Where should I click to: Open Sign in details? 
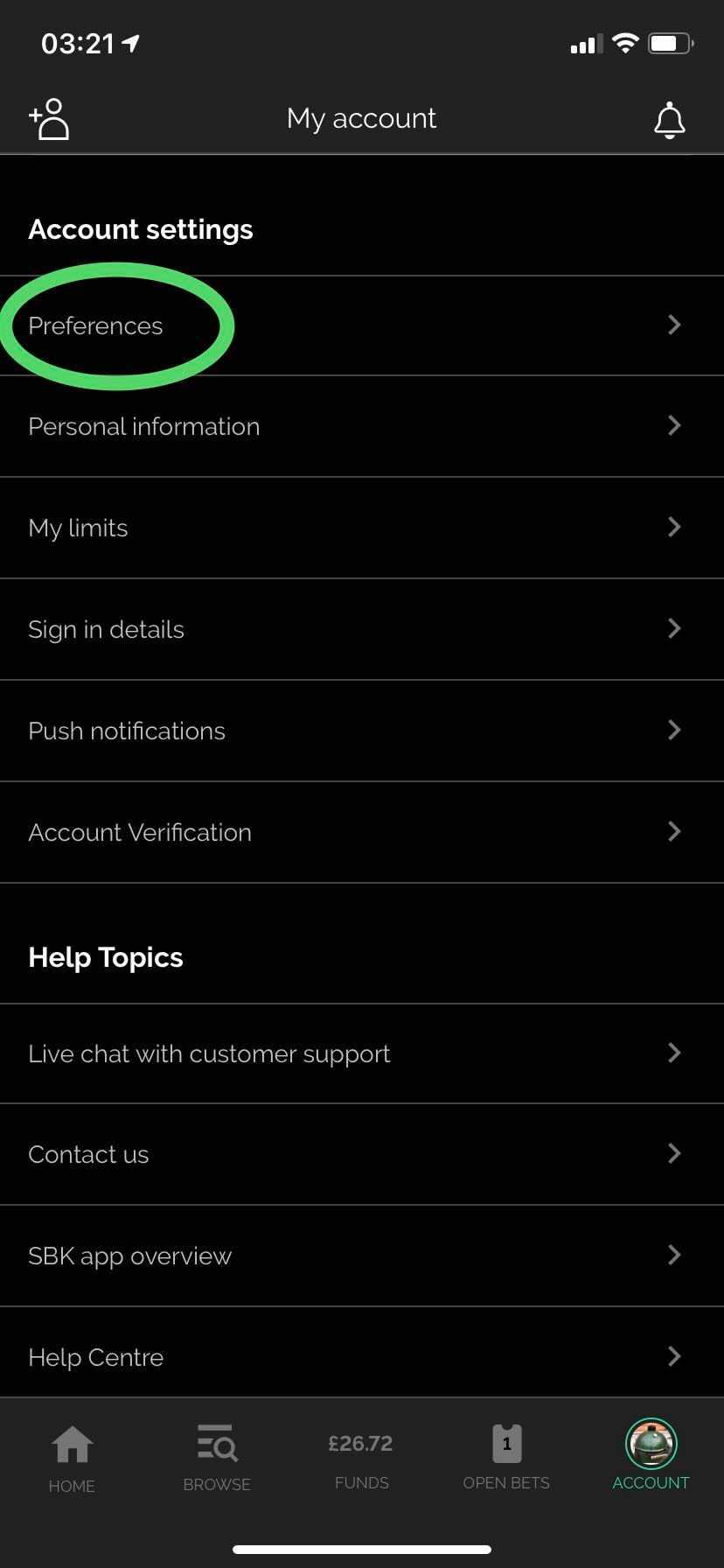click(362, 629)
